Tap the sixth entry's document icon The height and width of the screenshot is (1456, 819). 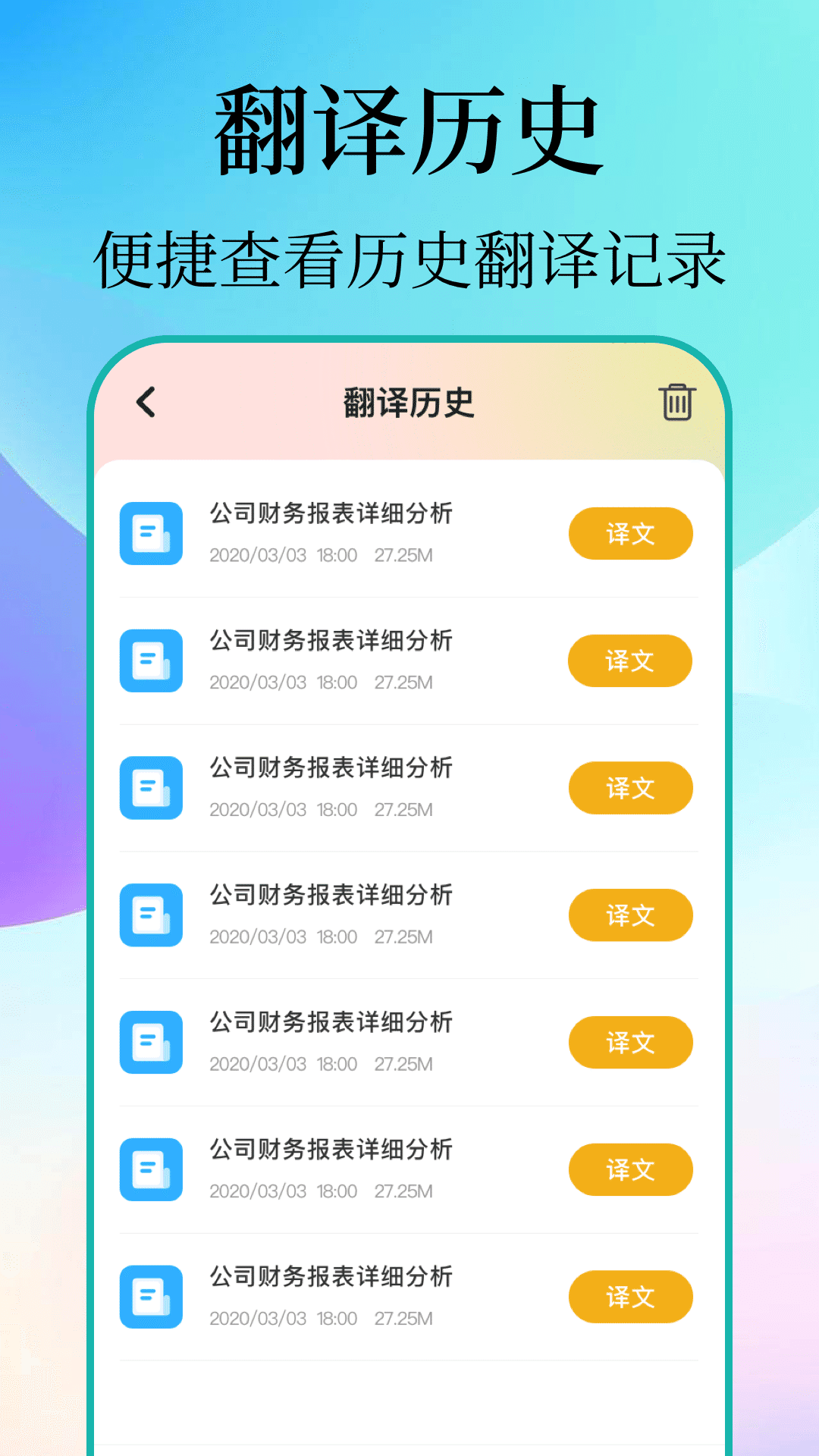point(150,1170)
